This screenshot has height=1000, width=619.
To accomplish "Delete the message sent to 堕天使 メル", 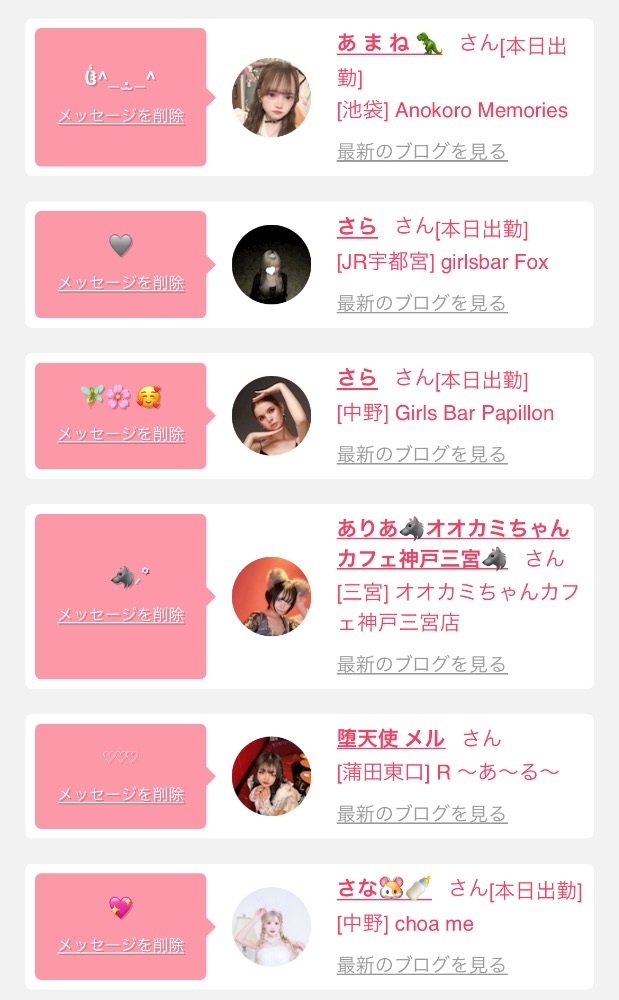I will pyautogui.click(x=121, y=794).
